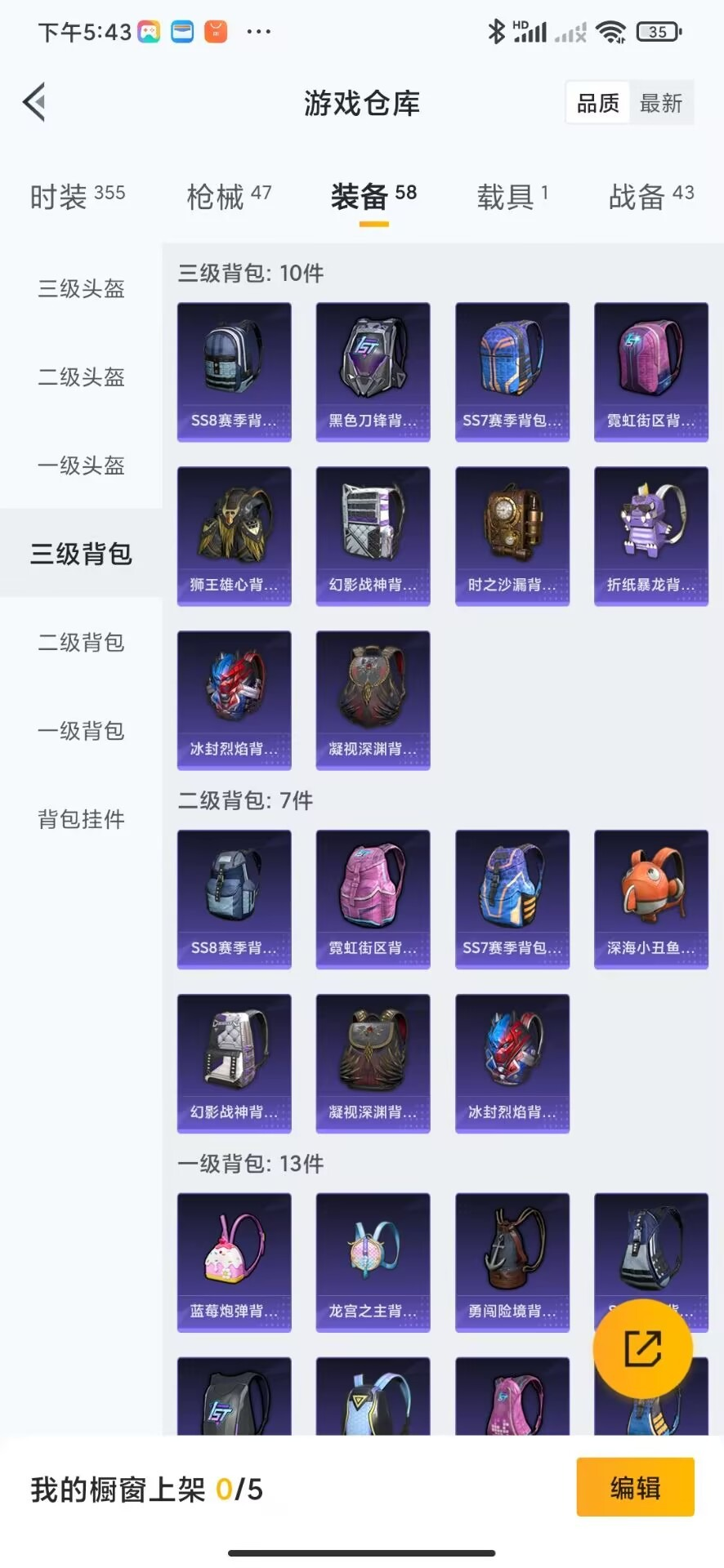Sort items by 最新
The image size is (724, 1568).
[660, 103]
